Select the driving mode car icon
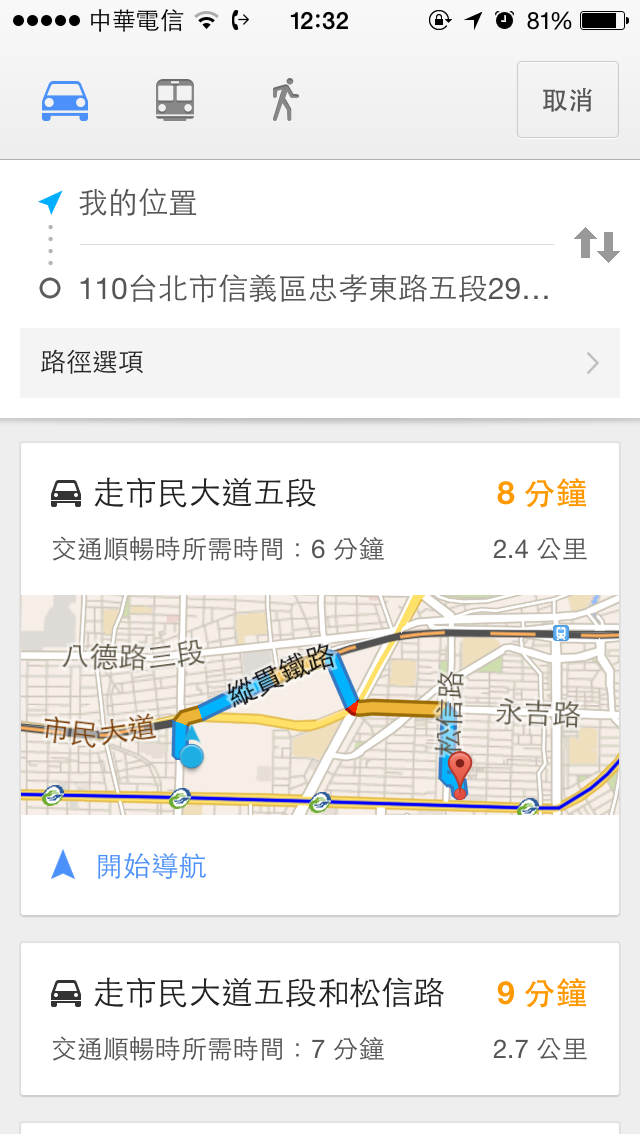The width and height of the screenshot is (640, 1136). 65,100
